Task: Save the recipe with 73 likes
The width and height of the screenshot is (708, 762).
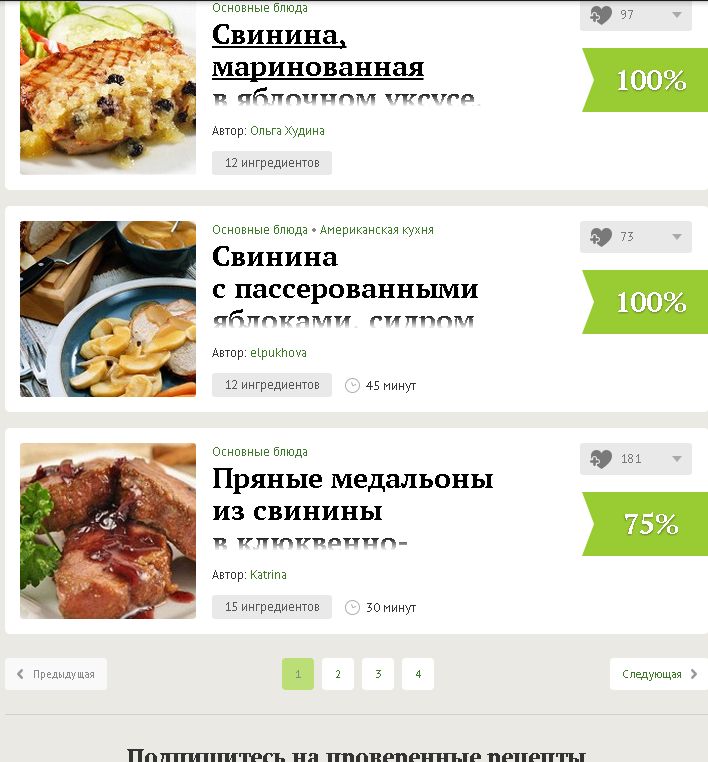Action: coord(601,237)
